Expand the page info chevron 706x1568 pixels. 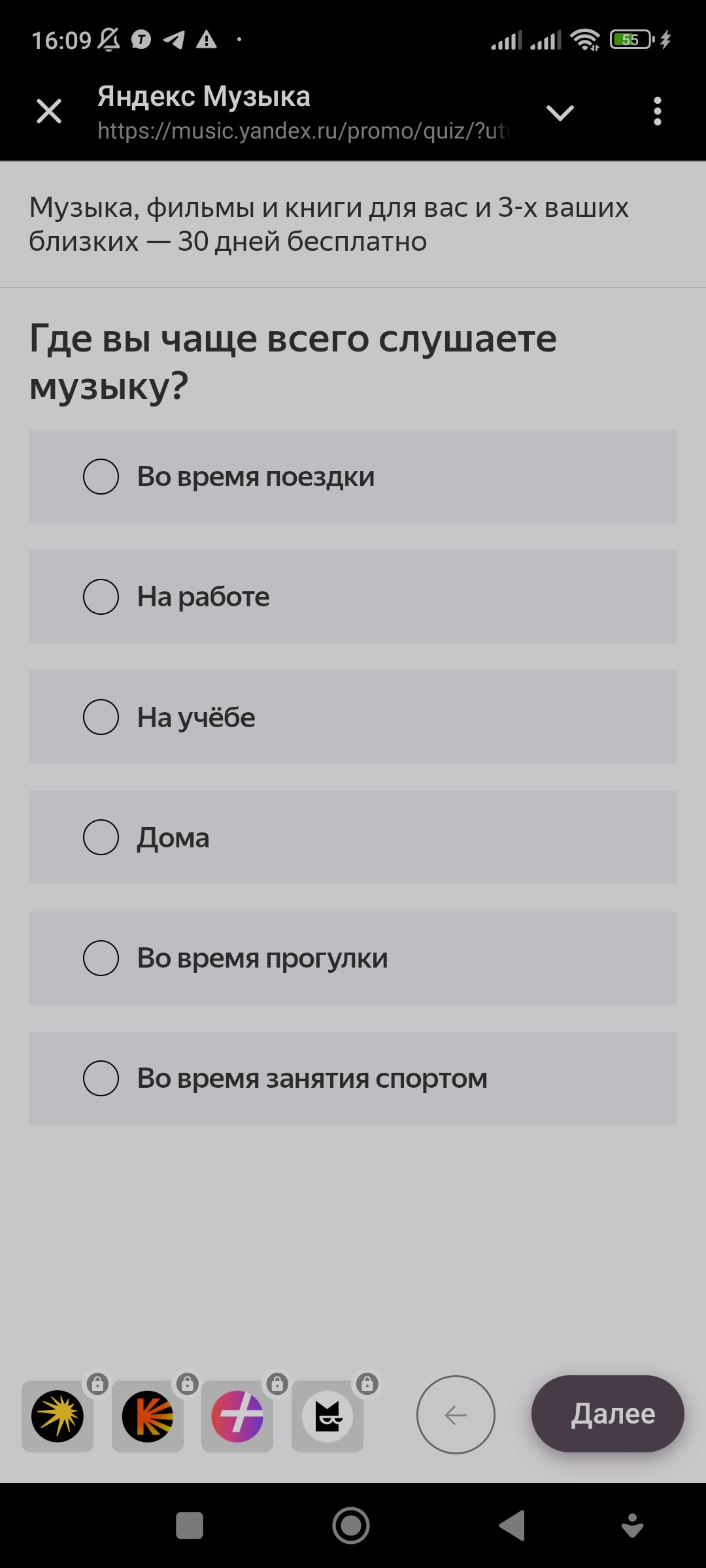click(x=560, y=112)
